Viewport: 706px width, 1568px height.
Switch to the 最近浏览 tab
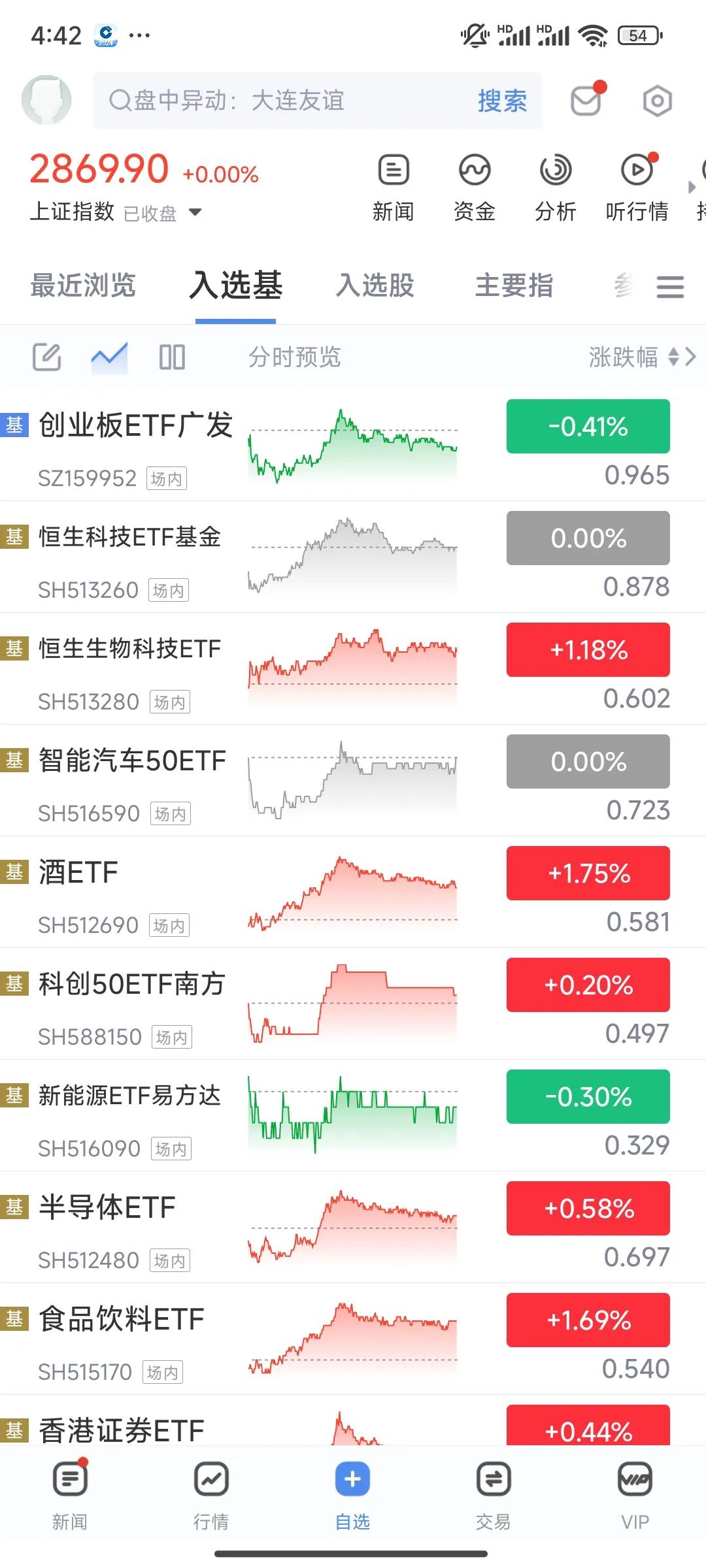click(x=83, y=286)
